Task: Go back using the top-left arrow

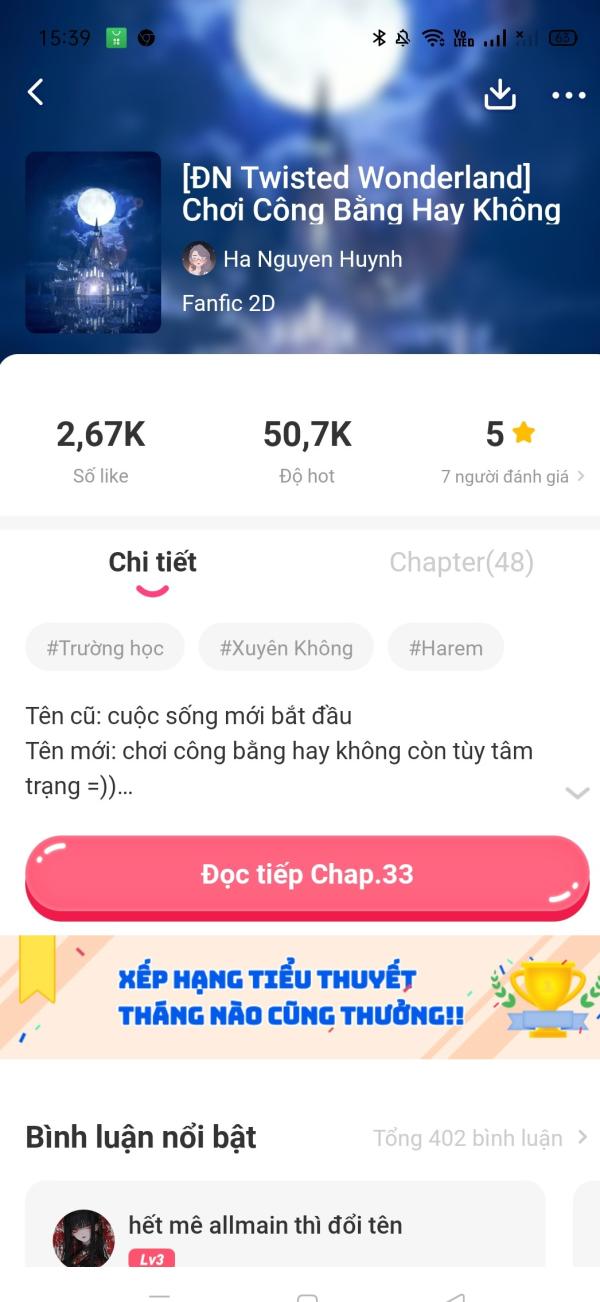Action: pos(36,93)
